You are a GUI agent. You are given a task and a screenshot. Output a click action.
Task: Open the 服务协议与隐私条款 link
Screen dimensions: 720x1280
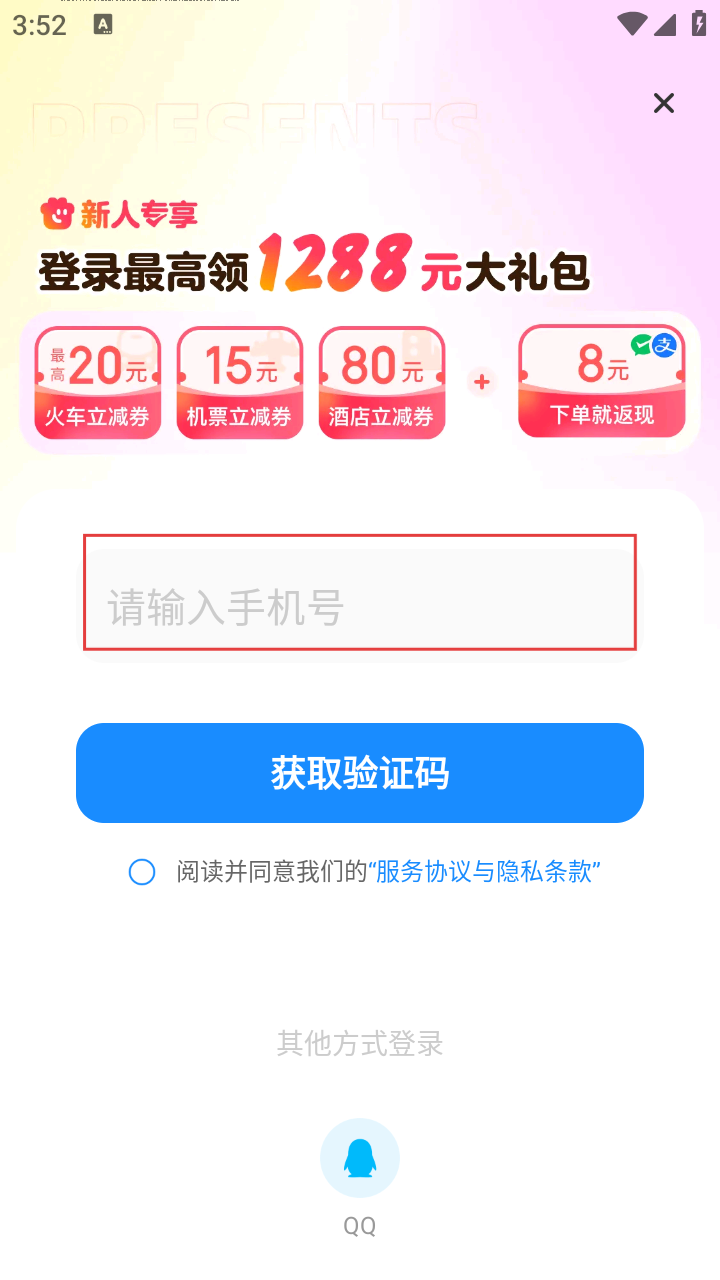(485, 872)
